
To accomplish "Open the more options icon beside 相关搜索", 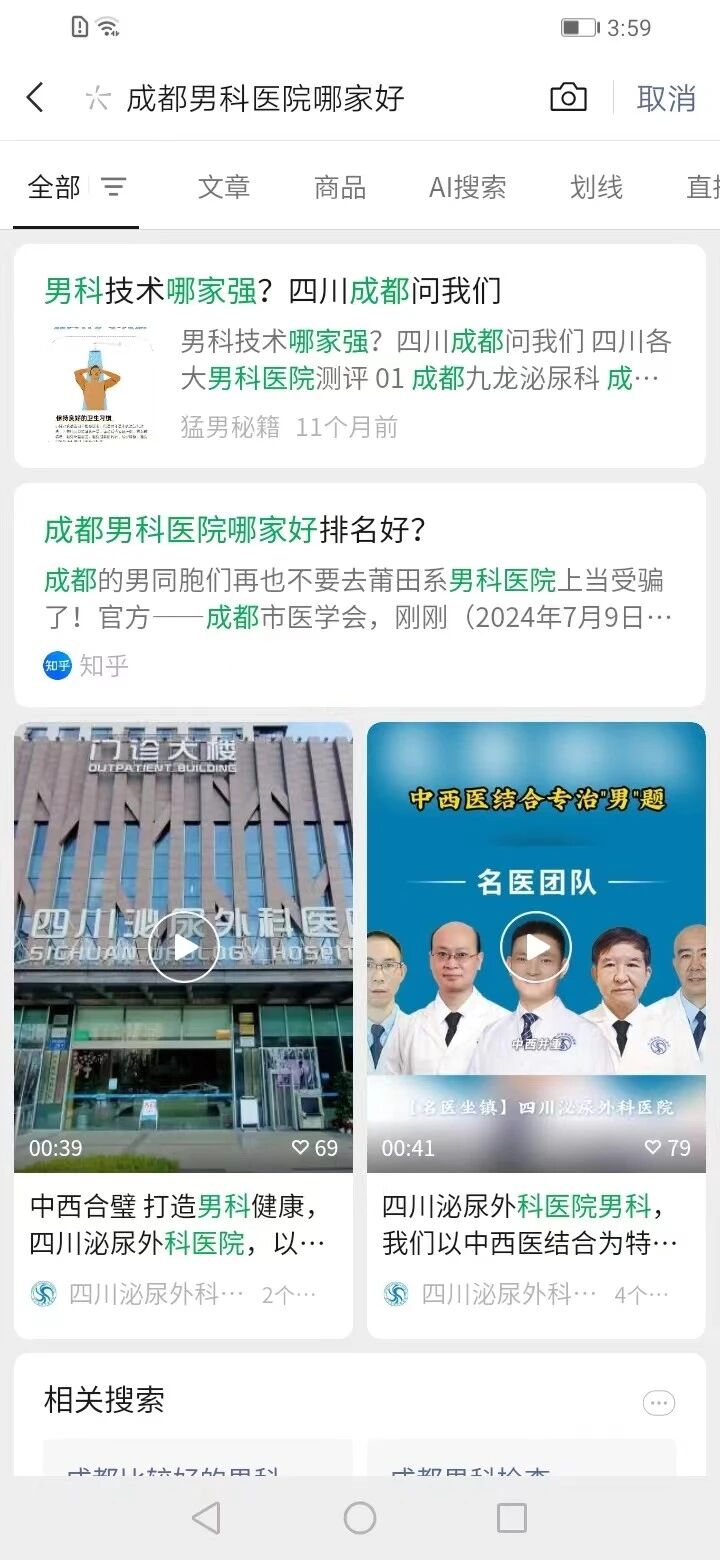I will tap(658, 1402).
